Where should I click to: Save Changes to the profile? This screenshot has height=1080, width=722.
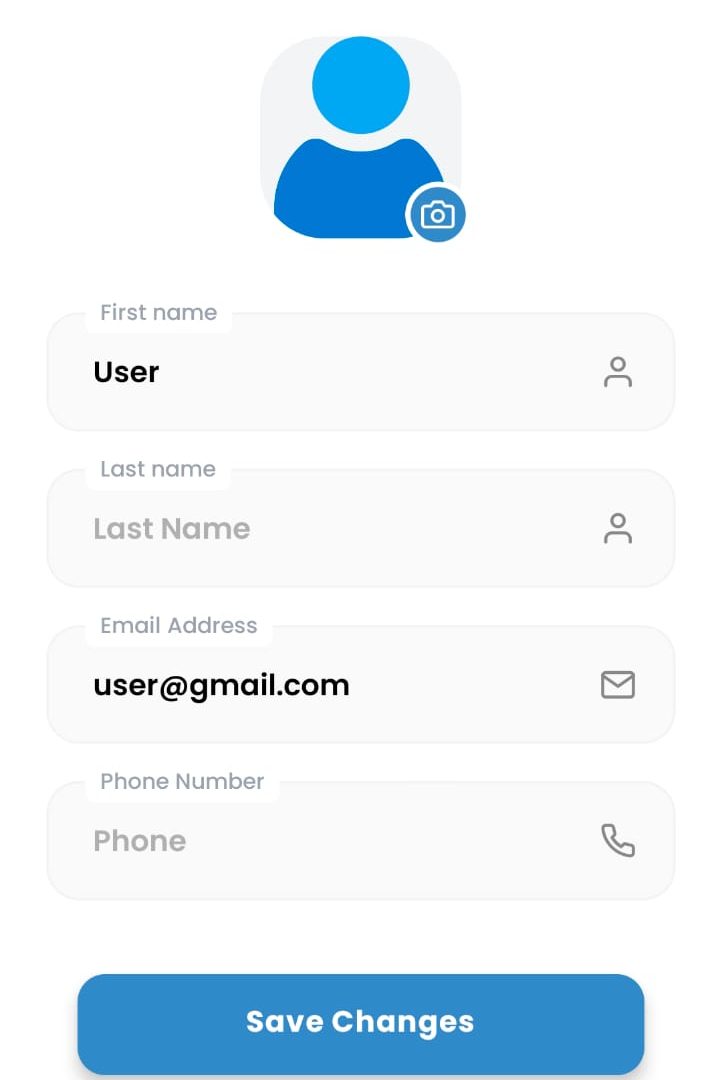coord(360,1022)
